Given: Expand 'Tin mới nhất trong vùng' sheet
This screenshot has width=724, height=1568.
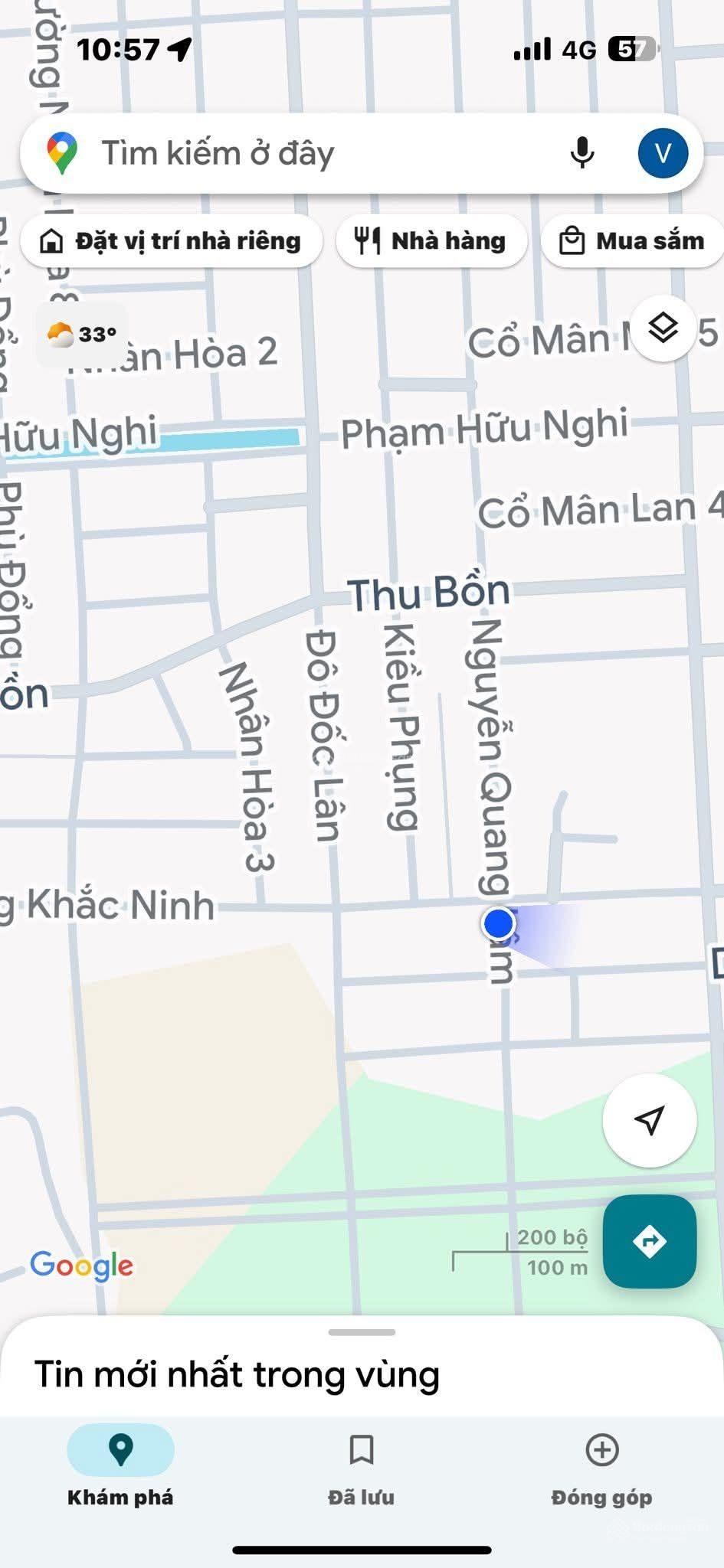Looking at the screenshot, I should click(x=362, y=1370).
